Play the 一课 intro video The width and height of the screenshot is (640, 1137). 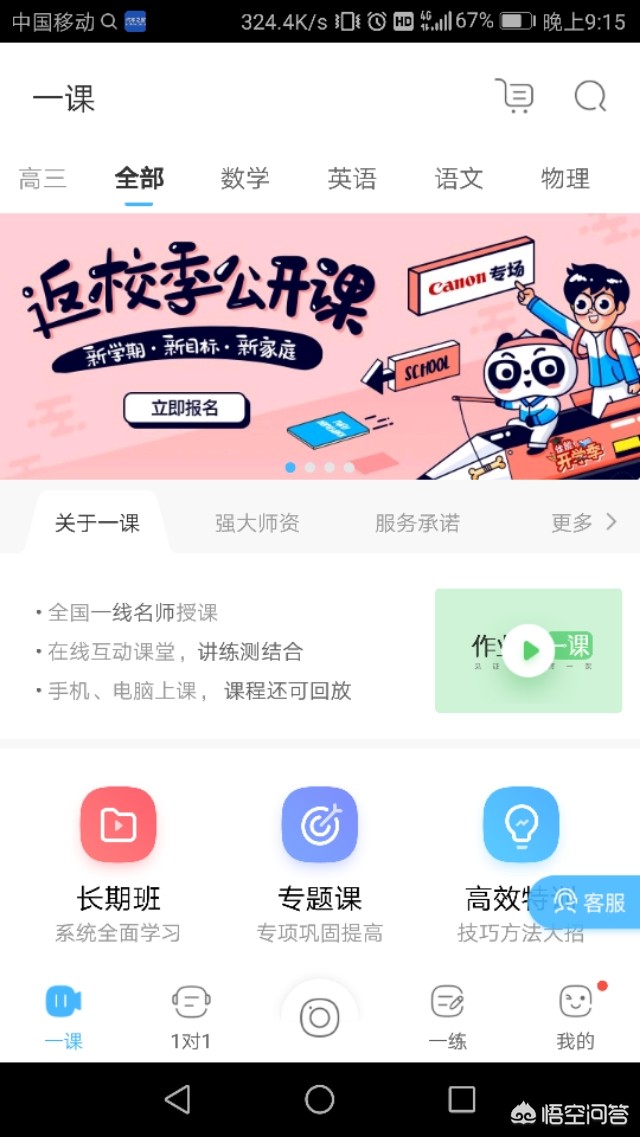pyautogui.click(x=528, y=650)
